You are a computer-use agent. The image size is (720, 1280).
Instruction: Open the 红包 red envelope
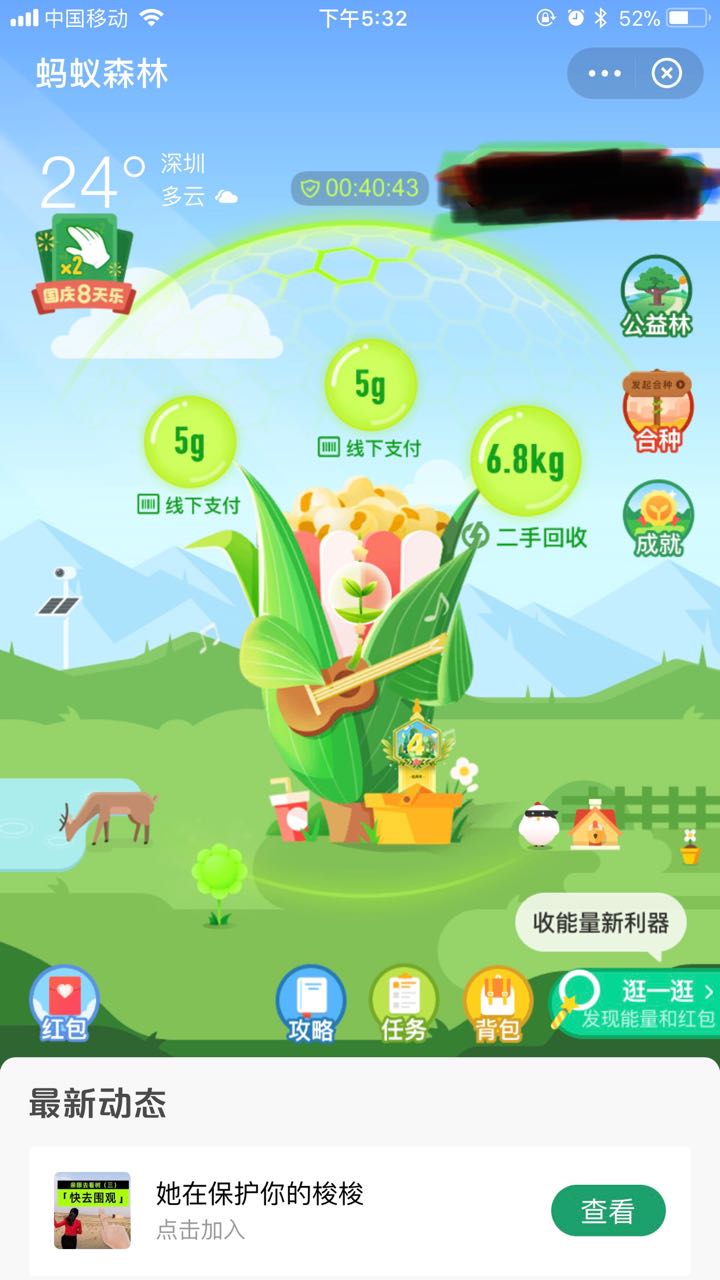click(x=64, y=1003)
